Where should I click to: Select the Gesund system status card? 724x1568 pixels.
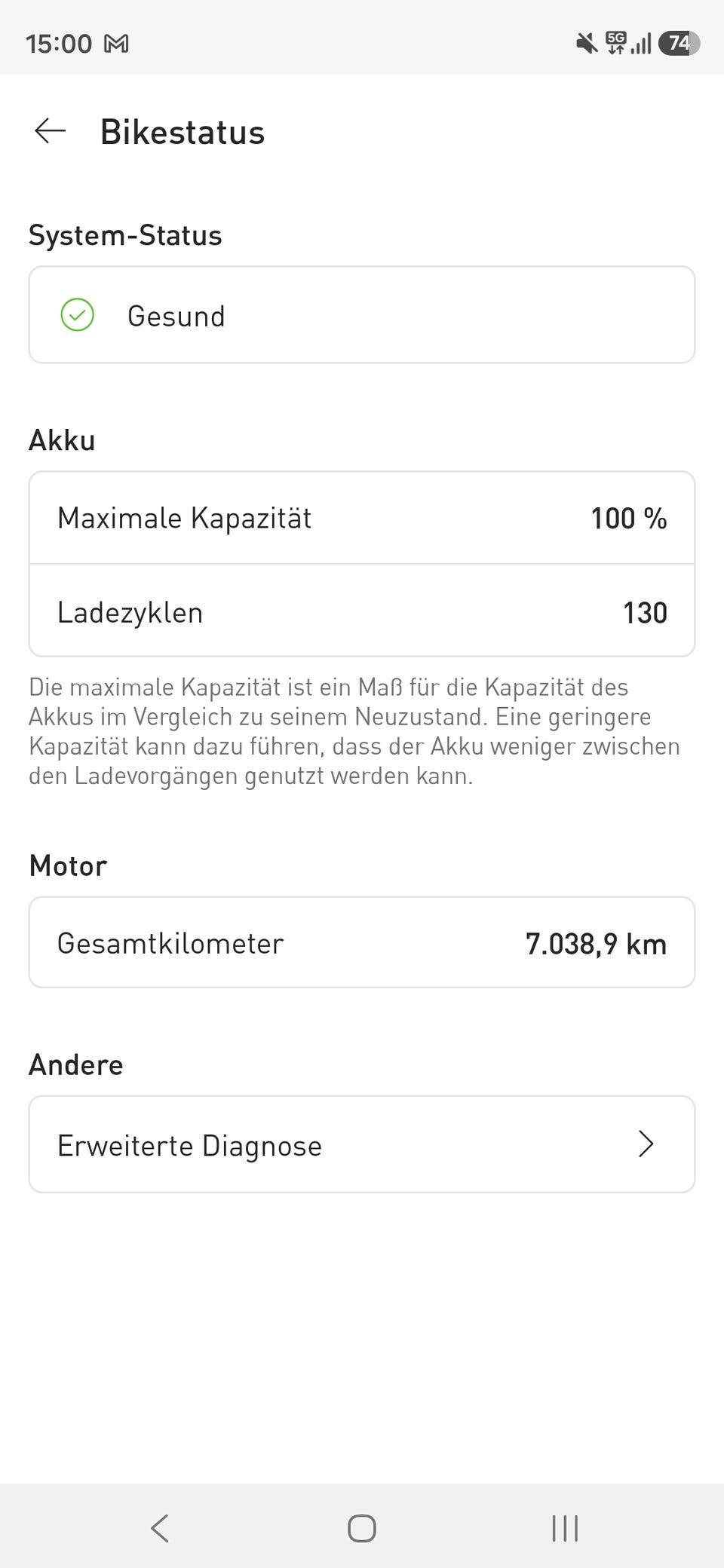click(361, 314)
